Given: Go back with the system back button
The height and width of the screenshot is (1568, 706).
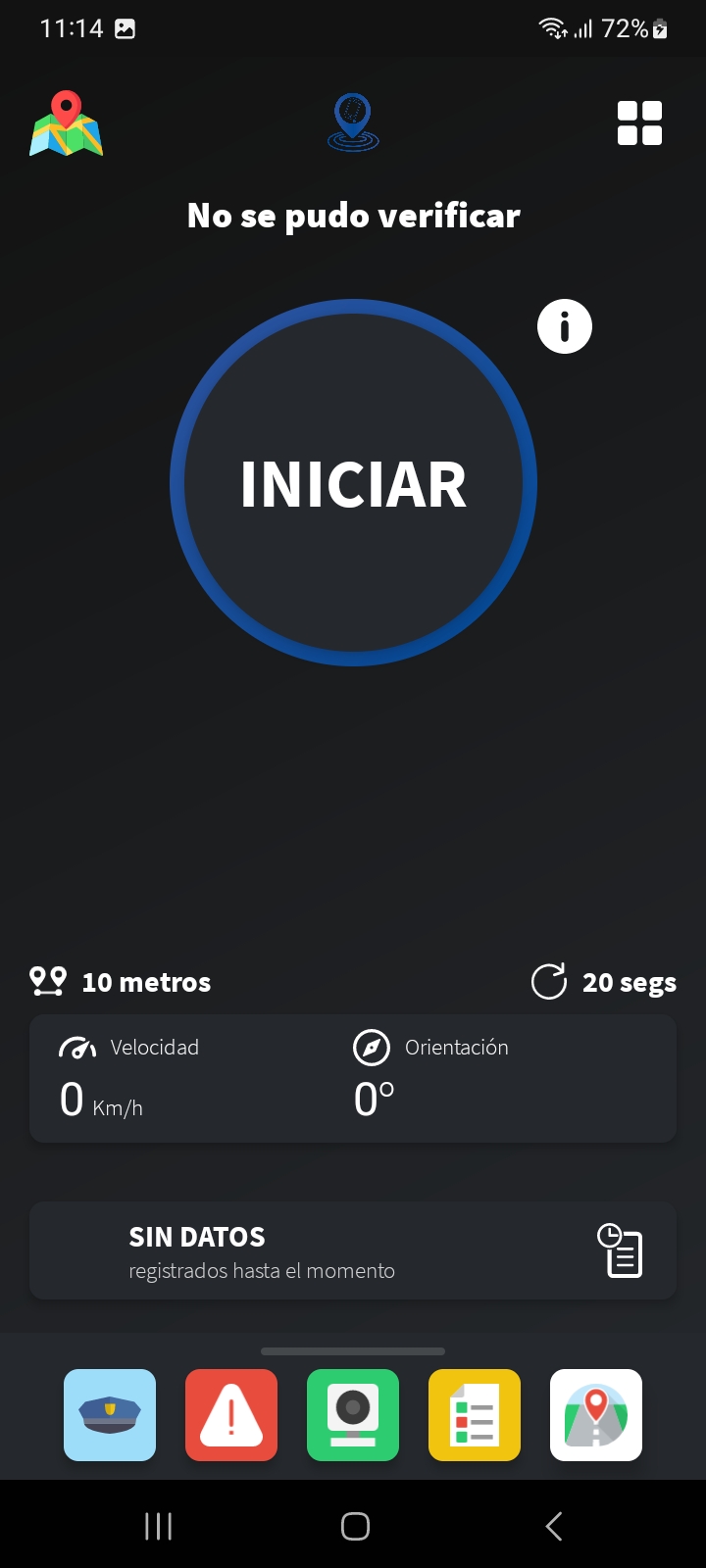Looking at the screenshot, I should click(554, 1526).
